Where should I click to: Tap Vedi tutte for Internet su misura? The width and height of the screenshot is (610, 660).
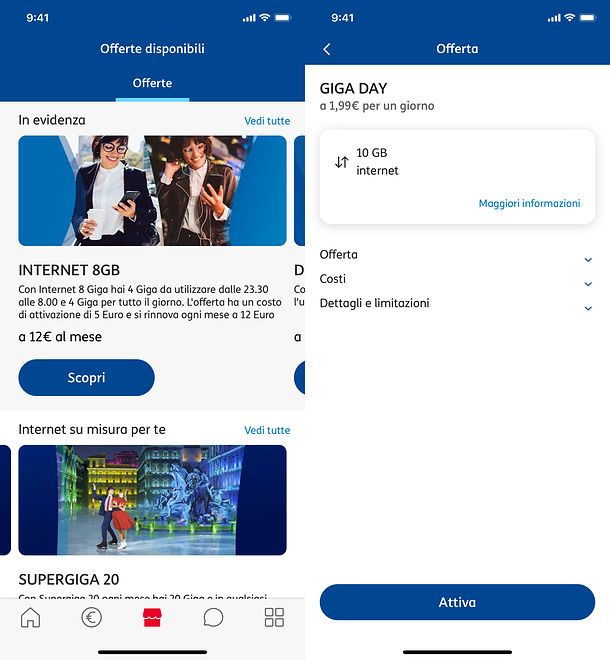[267, 430]
